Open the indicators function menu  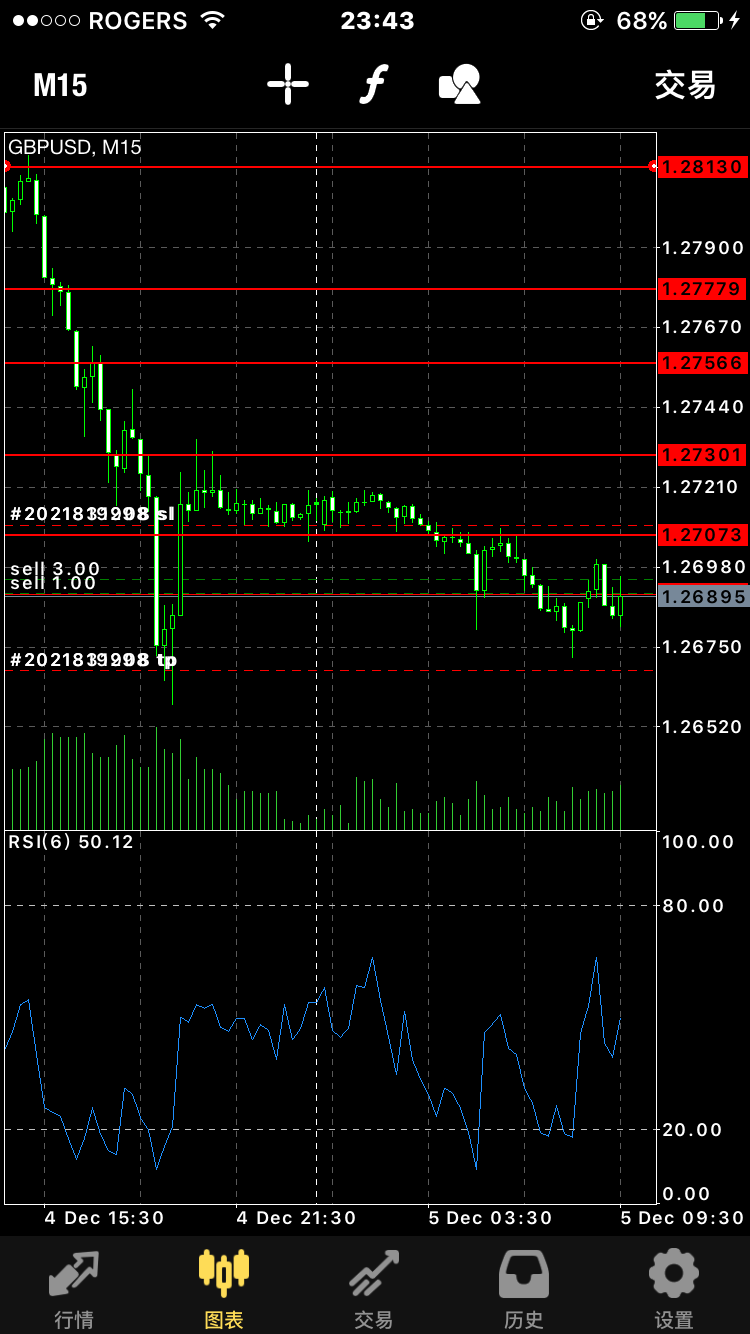point(373,85)
